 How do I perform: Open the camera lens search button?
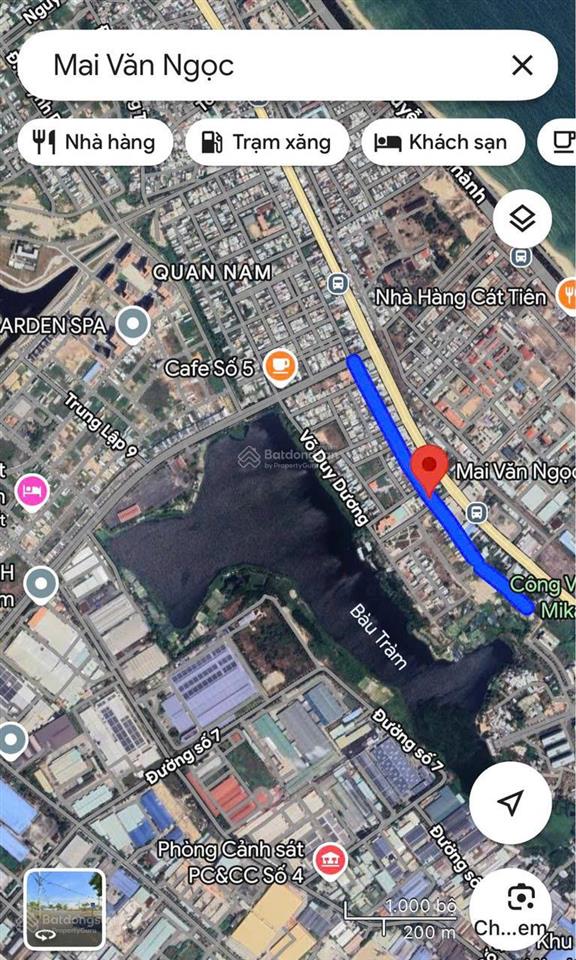click(x=520, y=899)
